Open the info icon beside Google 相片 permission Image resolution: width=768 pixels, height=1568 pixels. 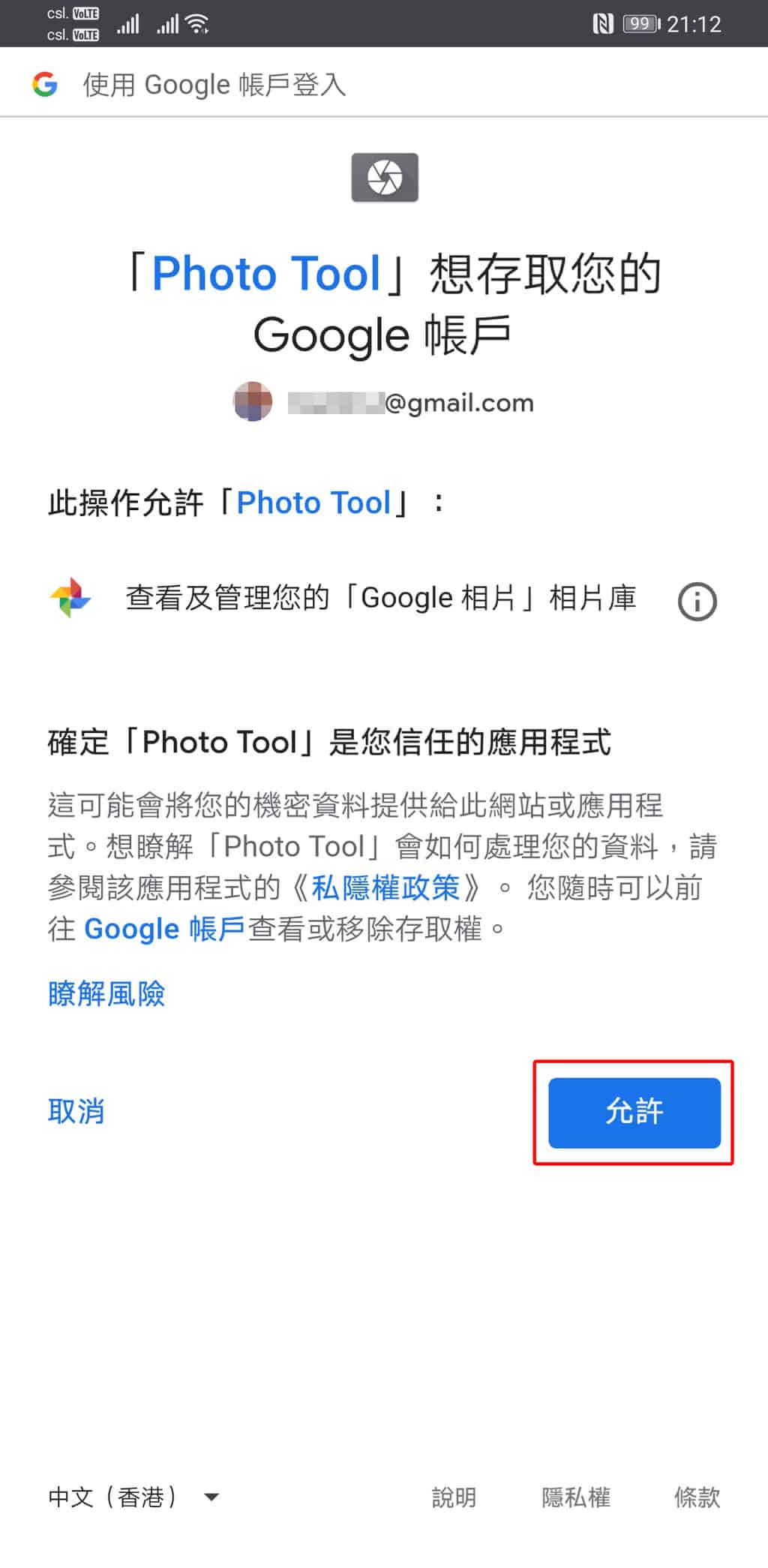pyautogui.click(x=697, y=601)
